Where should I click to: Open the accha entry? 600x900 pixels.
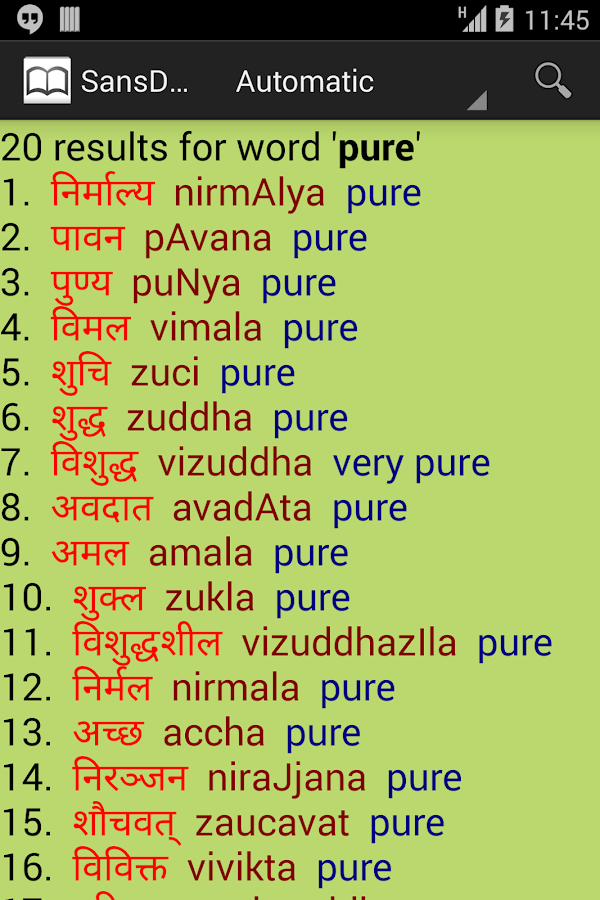pyautogui.click(x=213, y=733)
